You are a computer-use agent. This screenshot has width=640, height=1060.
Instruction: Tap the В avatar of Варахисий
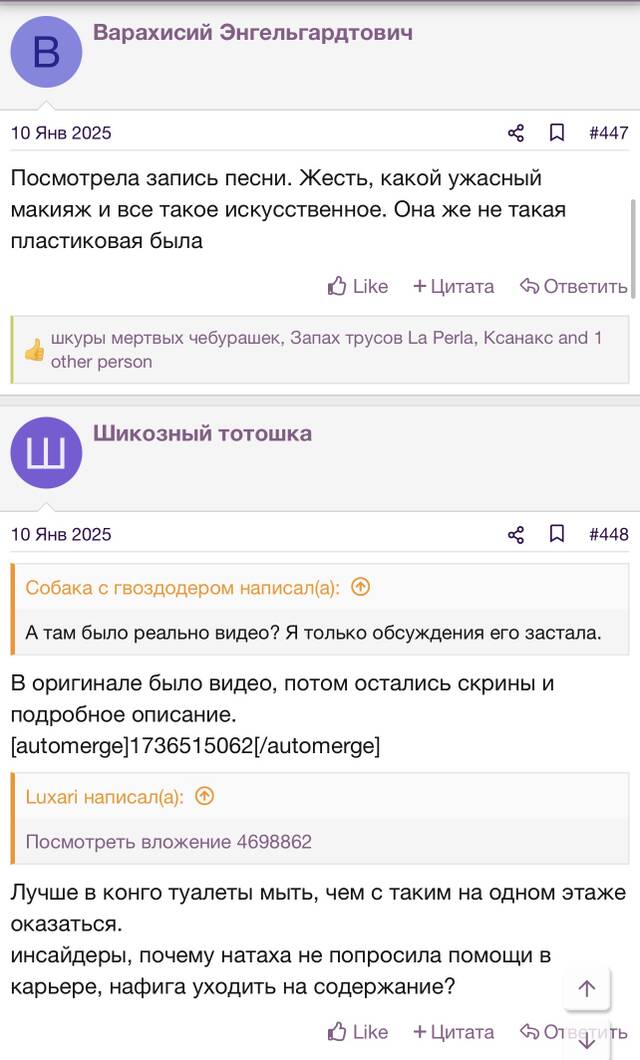point(46,51)
